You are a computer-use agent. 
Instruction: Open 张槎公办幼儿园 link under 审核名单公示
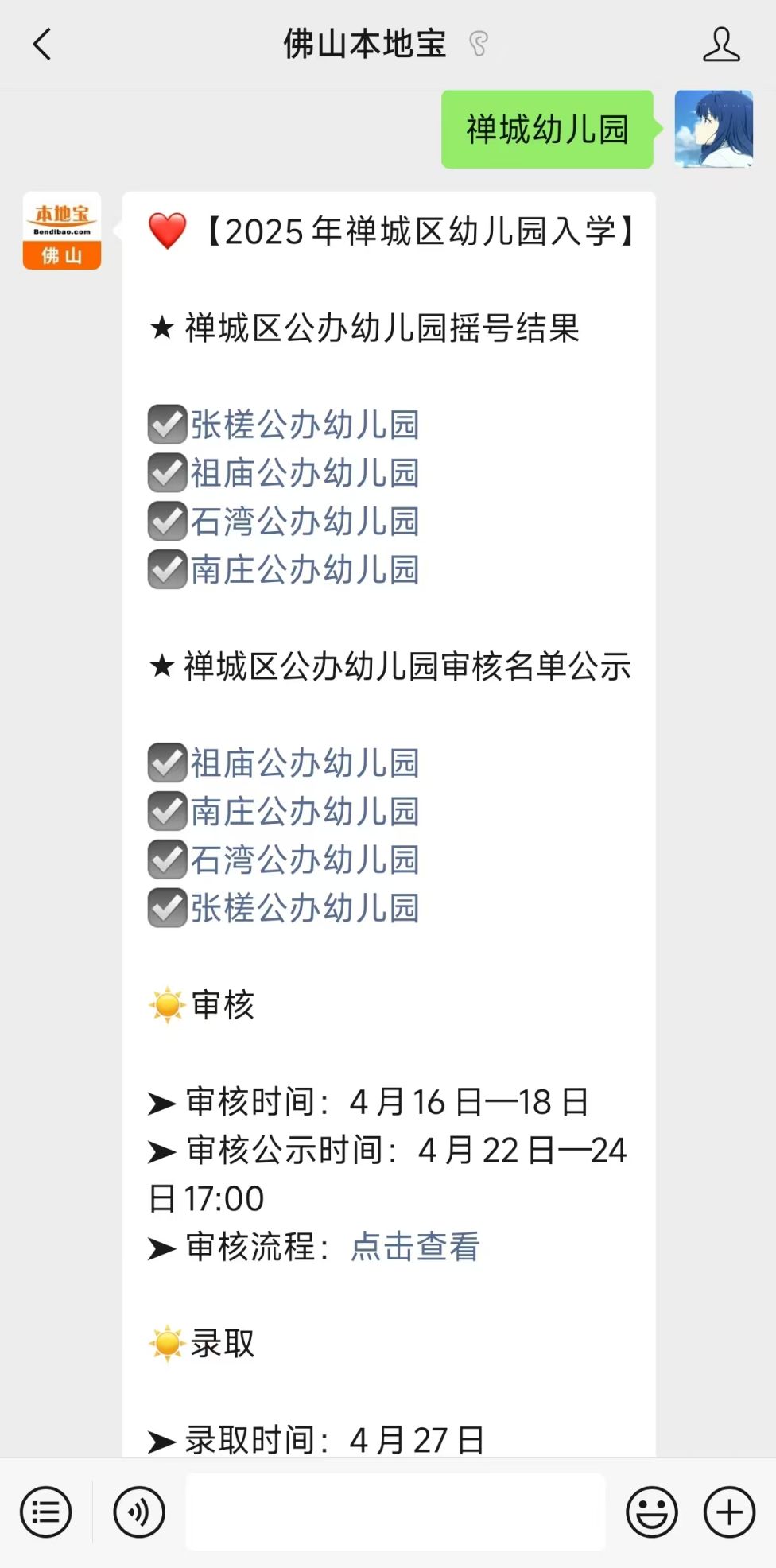[305, 908]
